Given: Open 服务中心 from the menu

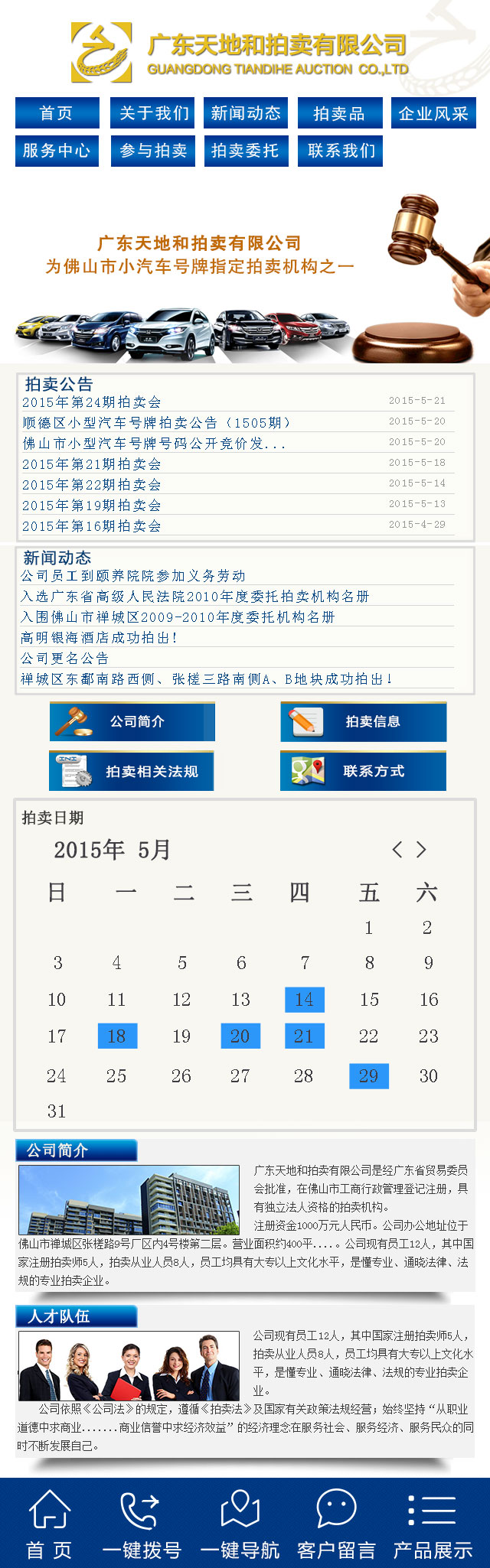Looking at the screenshot, I should click(x=57, y=151).
